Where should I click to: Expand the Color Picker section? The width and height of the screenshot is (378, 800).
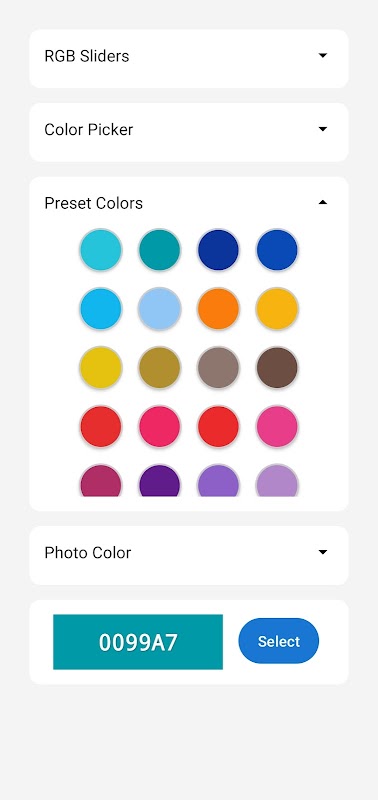pos(189,132)
